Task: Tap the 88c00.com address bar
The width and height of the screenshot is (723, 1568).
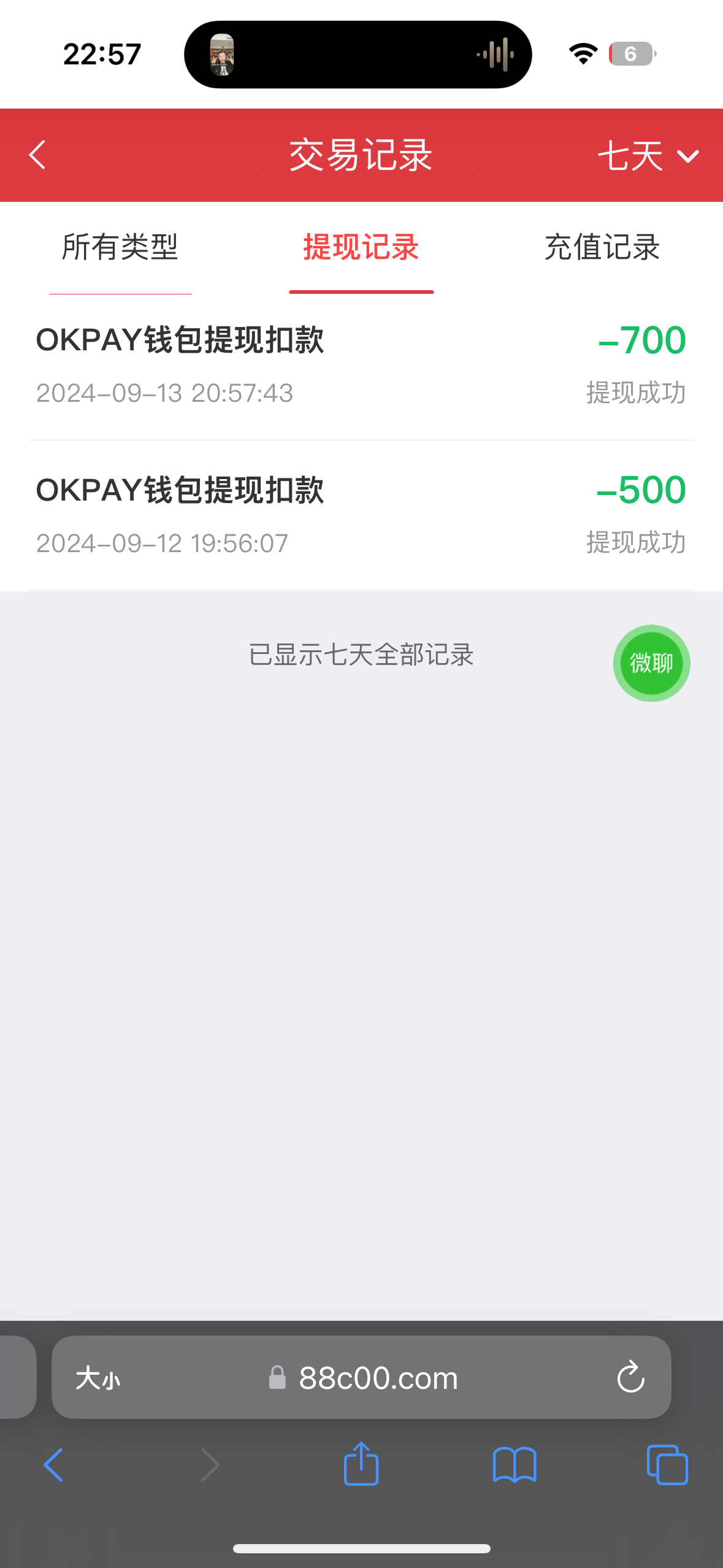Action: point(378,1378)
